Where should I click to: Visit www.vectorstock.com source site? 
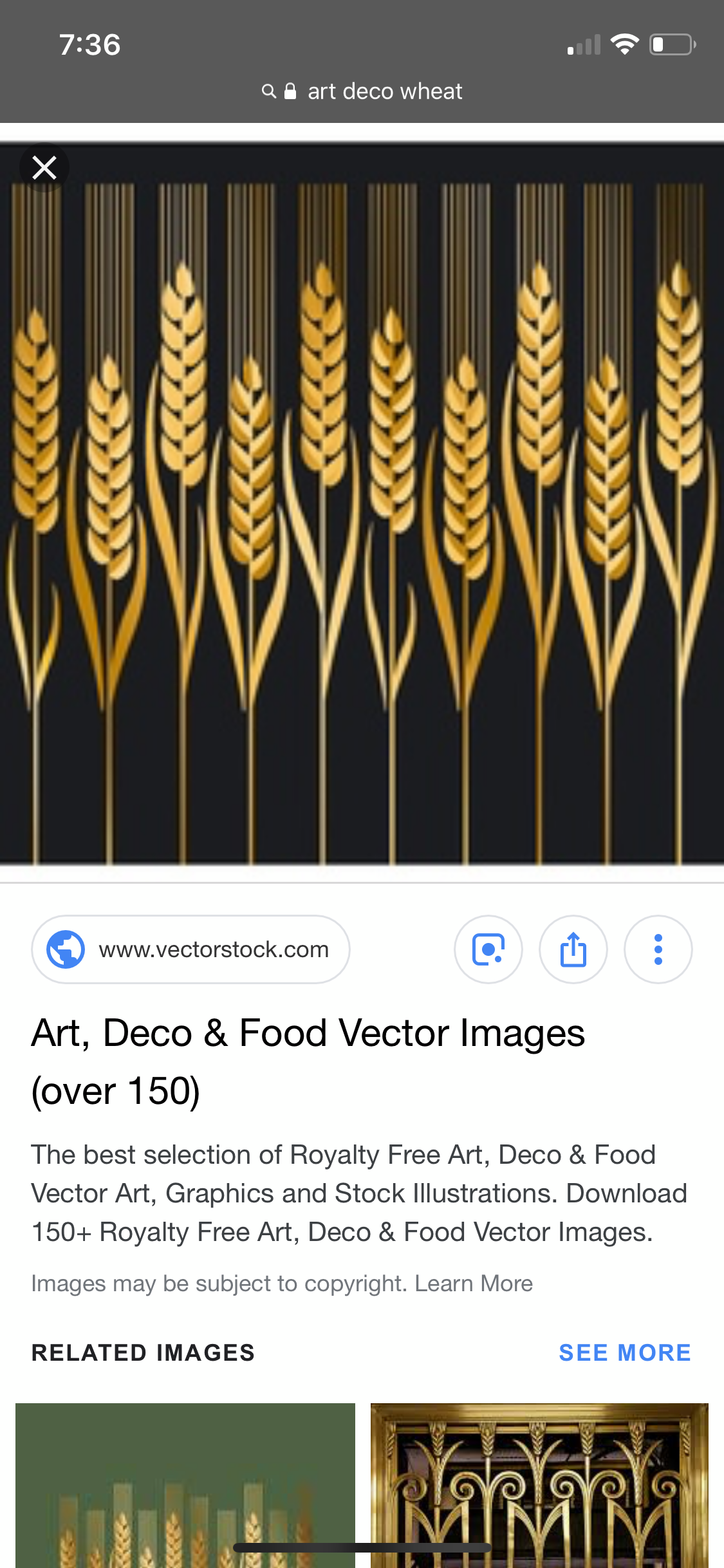pos(190,949)
